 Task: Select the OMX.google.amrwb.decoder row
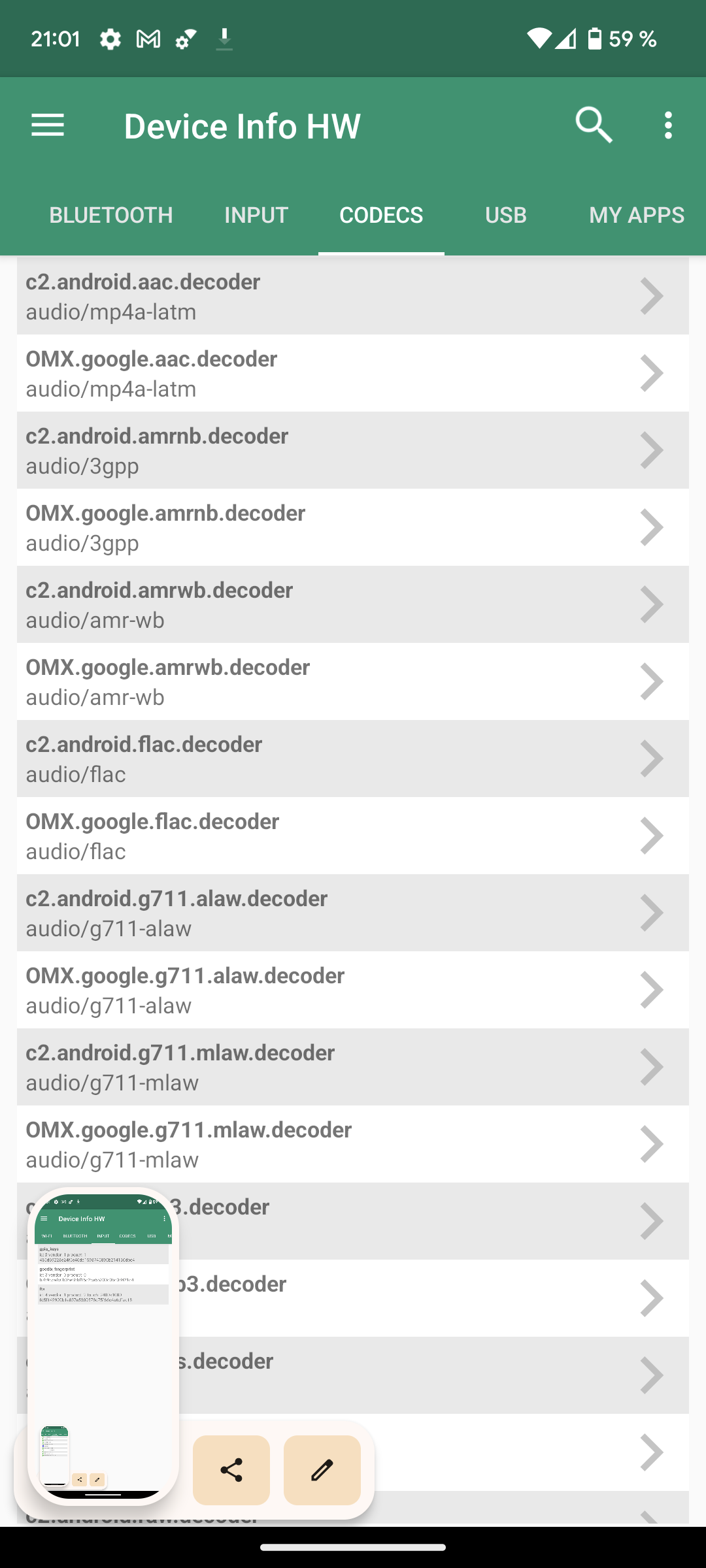tap(353, 681)
